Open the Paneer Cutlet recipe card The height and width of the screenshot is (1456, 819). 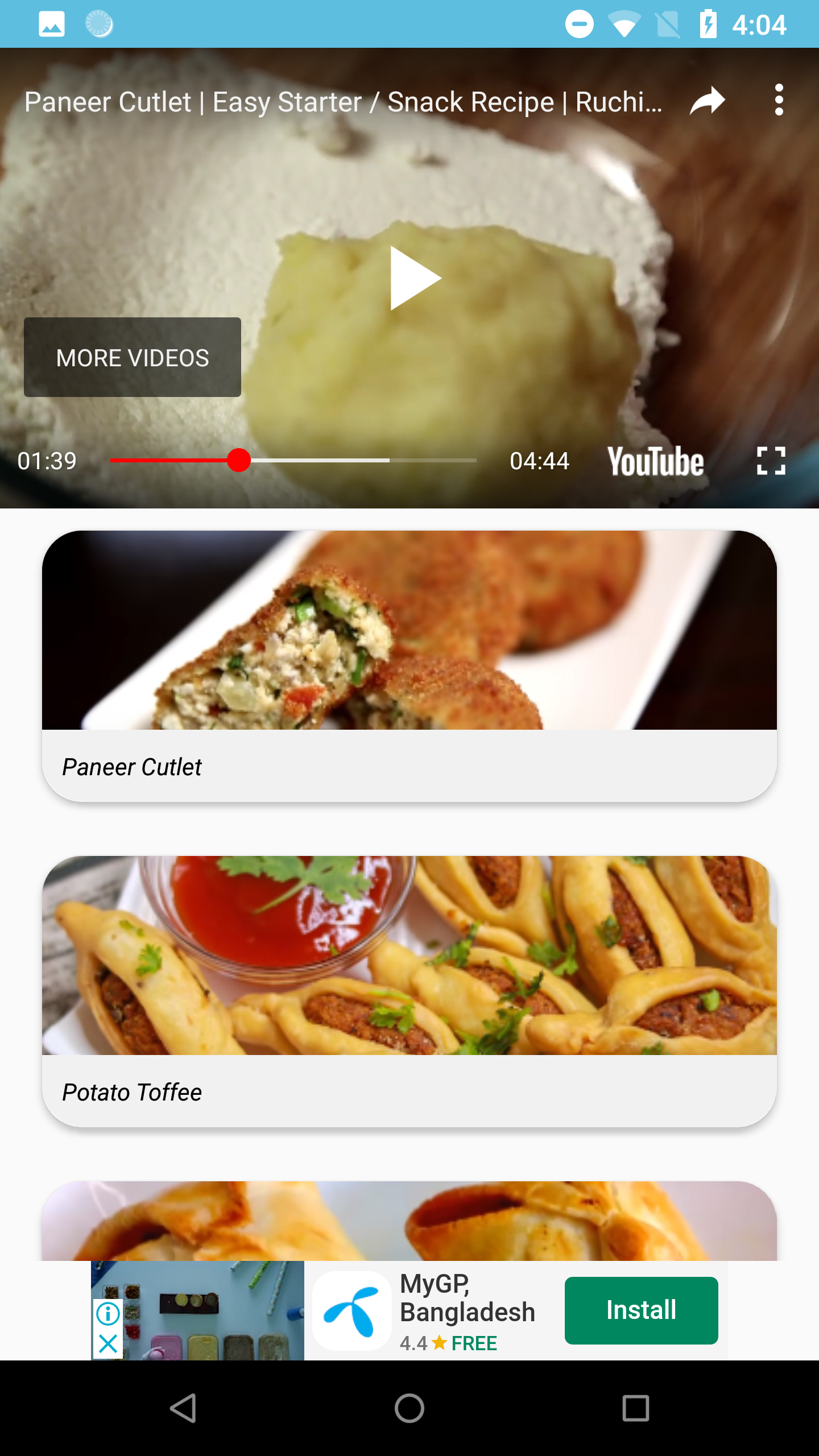[409, 665]
